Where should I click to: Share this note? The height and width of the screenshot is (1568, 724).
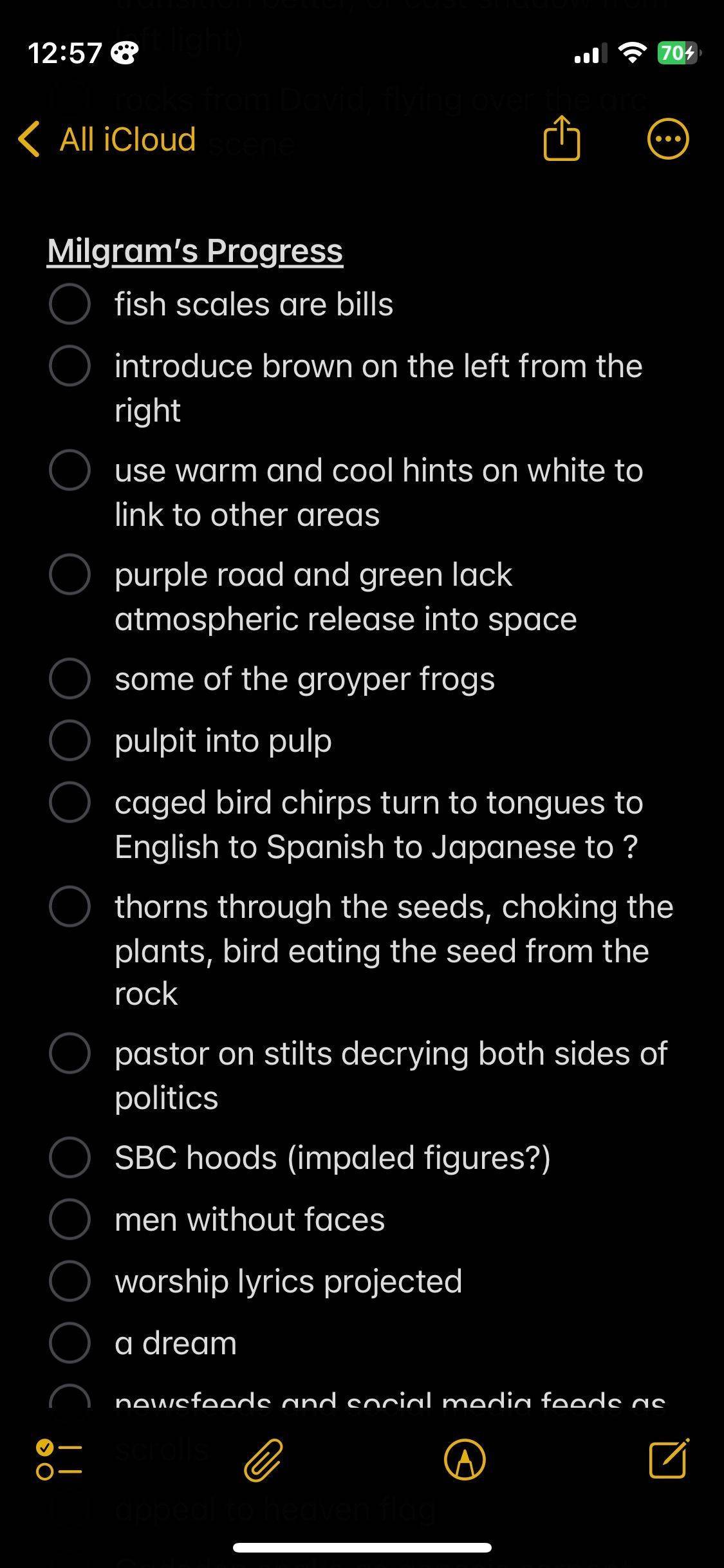(562, 138)
